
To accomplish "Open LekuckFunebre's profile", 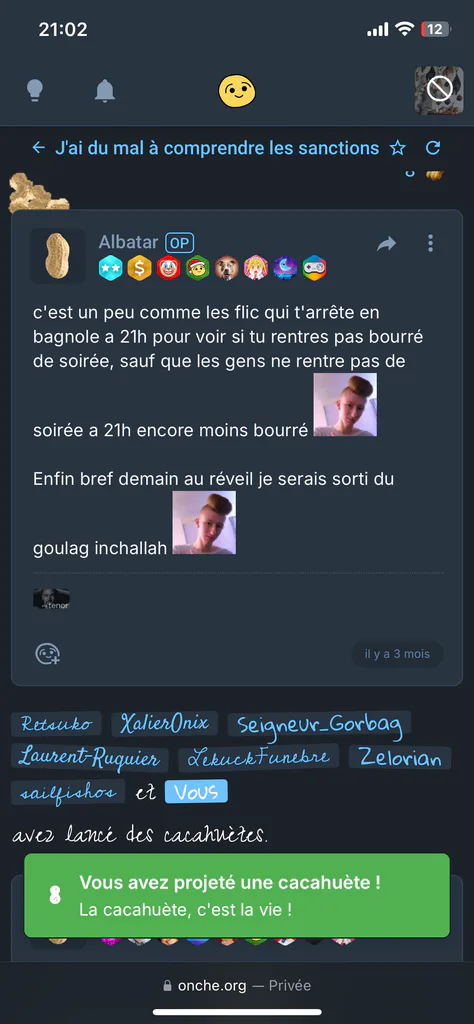I will [x=259, y=758].
